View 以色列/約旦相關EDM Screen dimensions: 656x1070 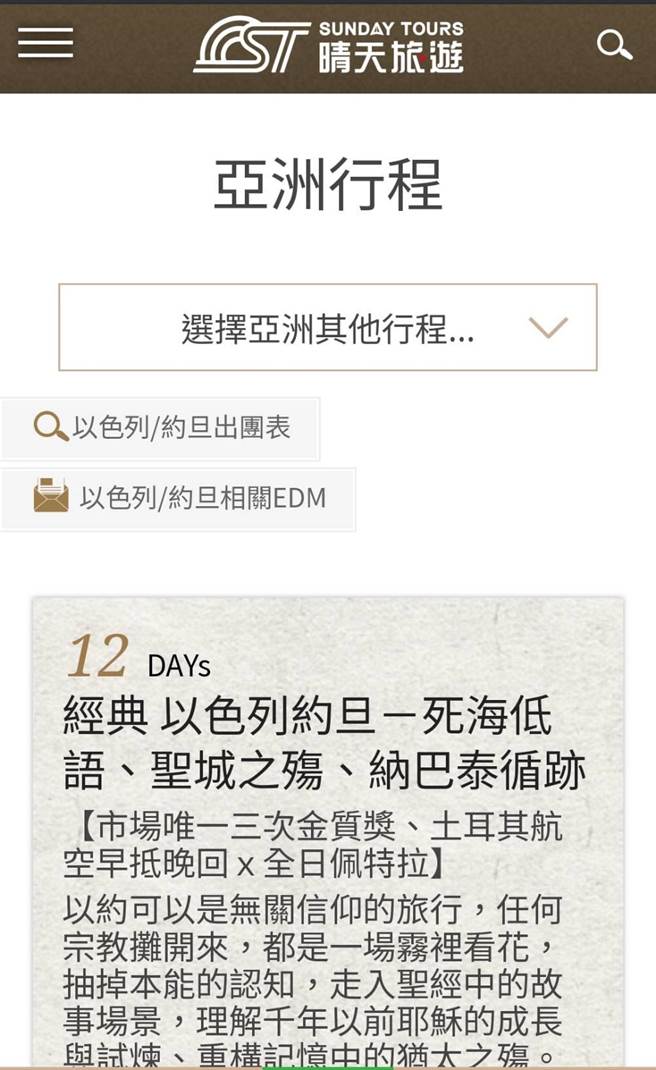pos(178,498)
